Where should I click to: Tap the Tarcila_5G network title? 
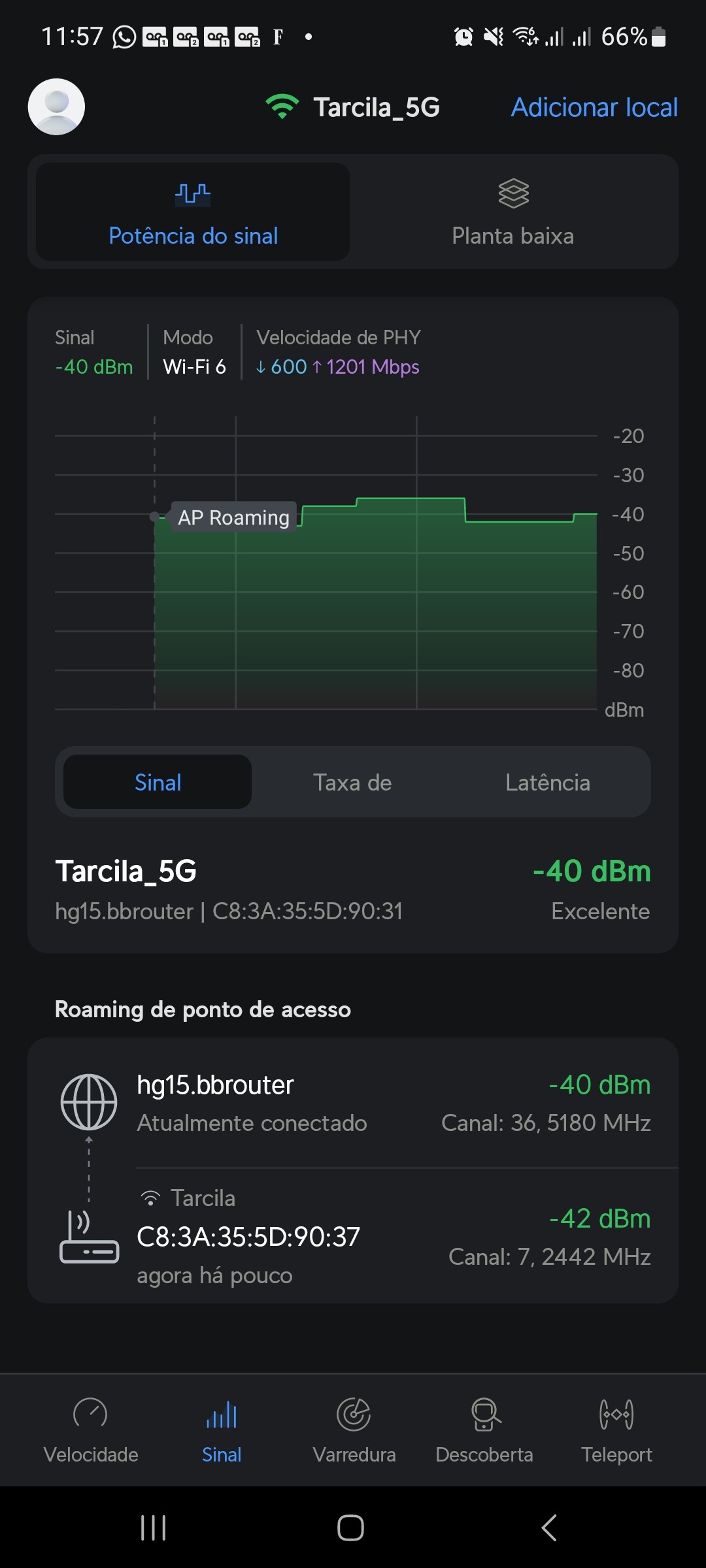(x=375, y=107)
